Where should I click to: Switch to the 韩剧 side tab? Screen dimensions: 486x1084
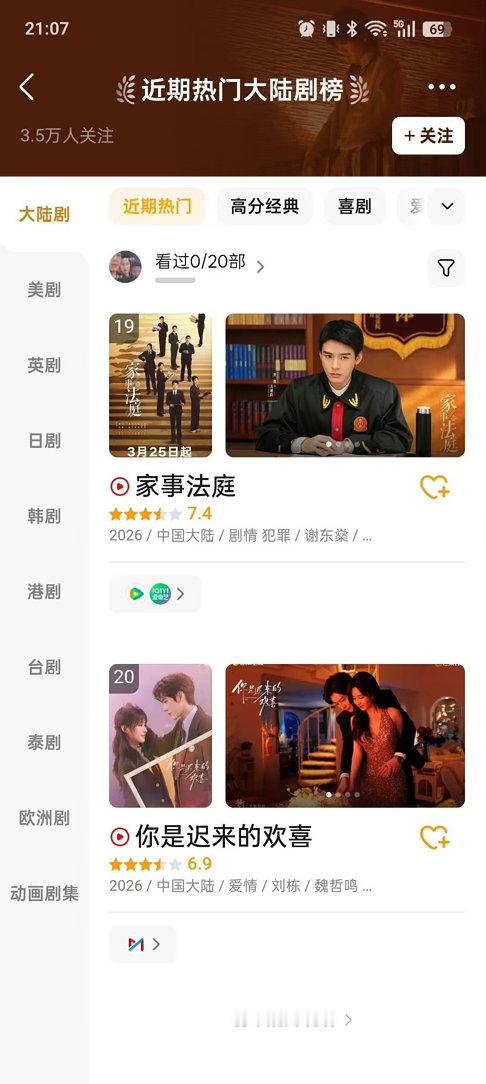(x=44, y=516)
